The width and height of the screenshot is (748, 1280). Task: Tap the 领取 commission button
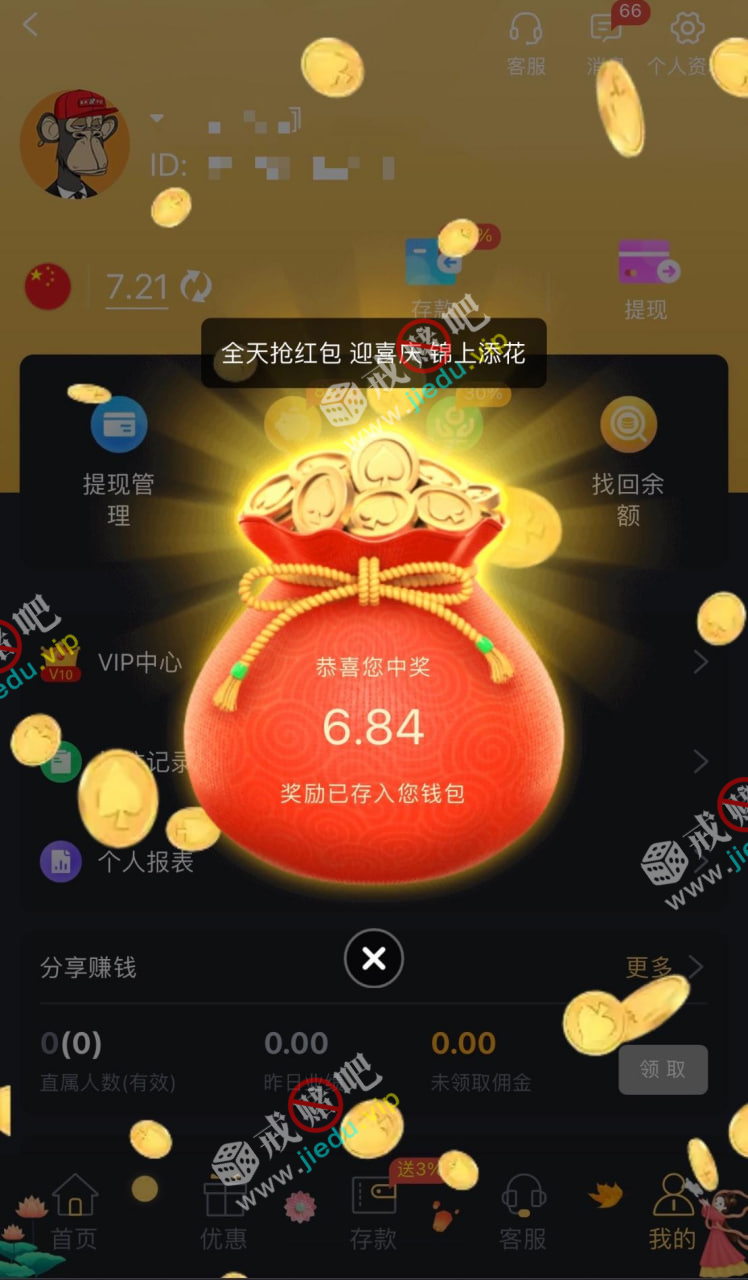point(663,1069)
